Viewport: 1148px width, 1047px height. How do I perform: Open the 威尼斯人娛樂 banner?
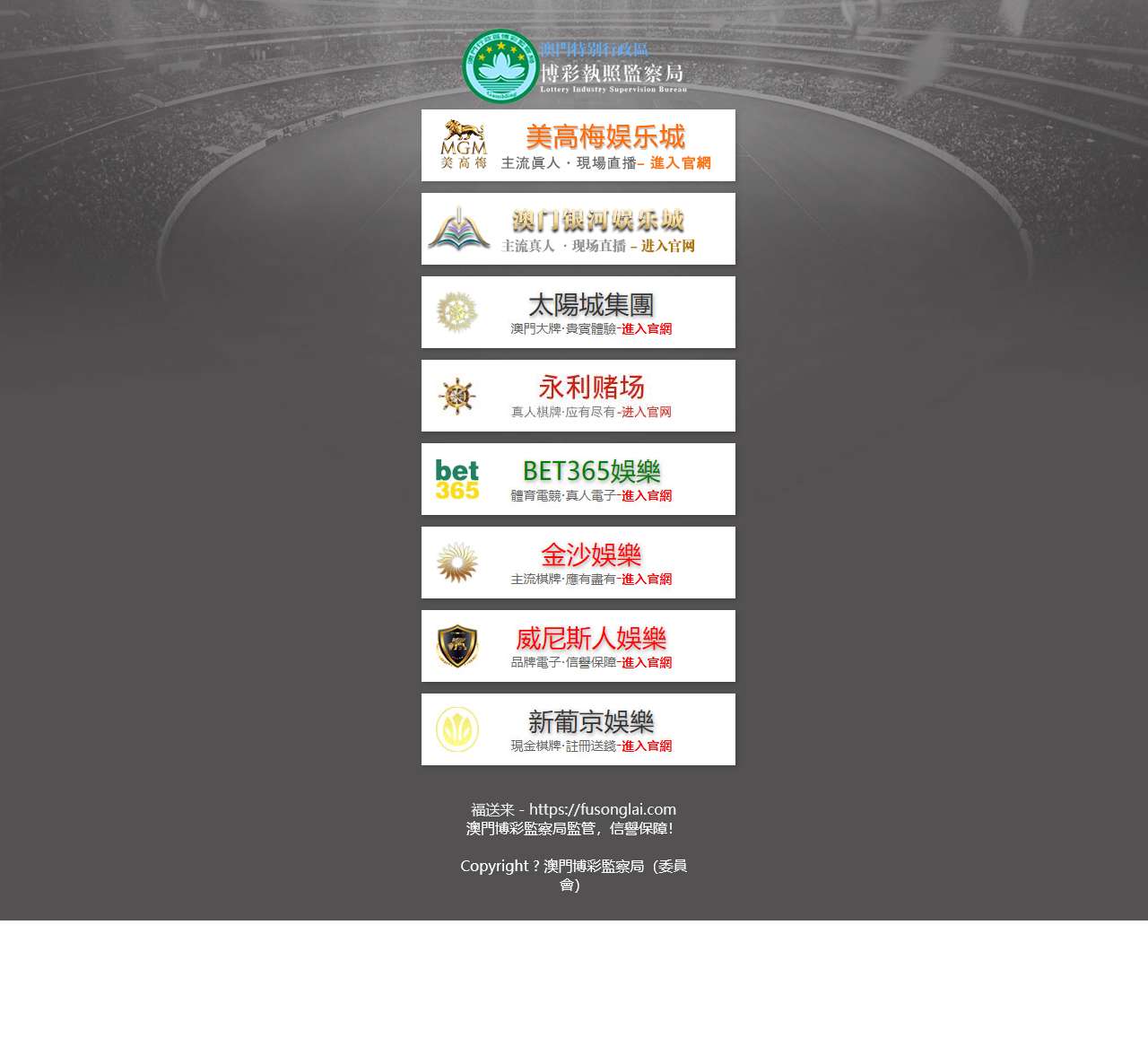[x=578, y=646]
